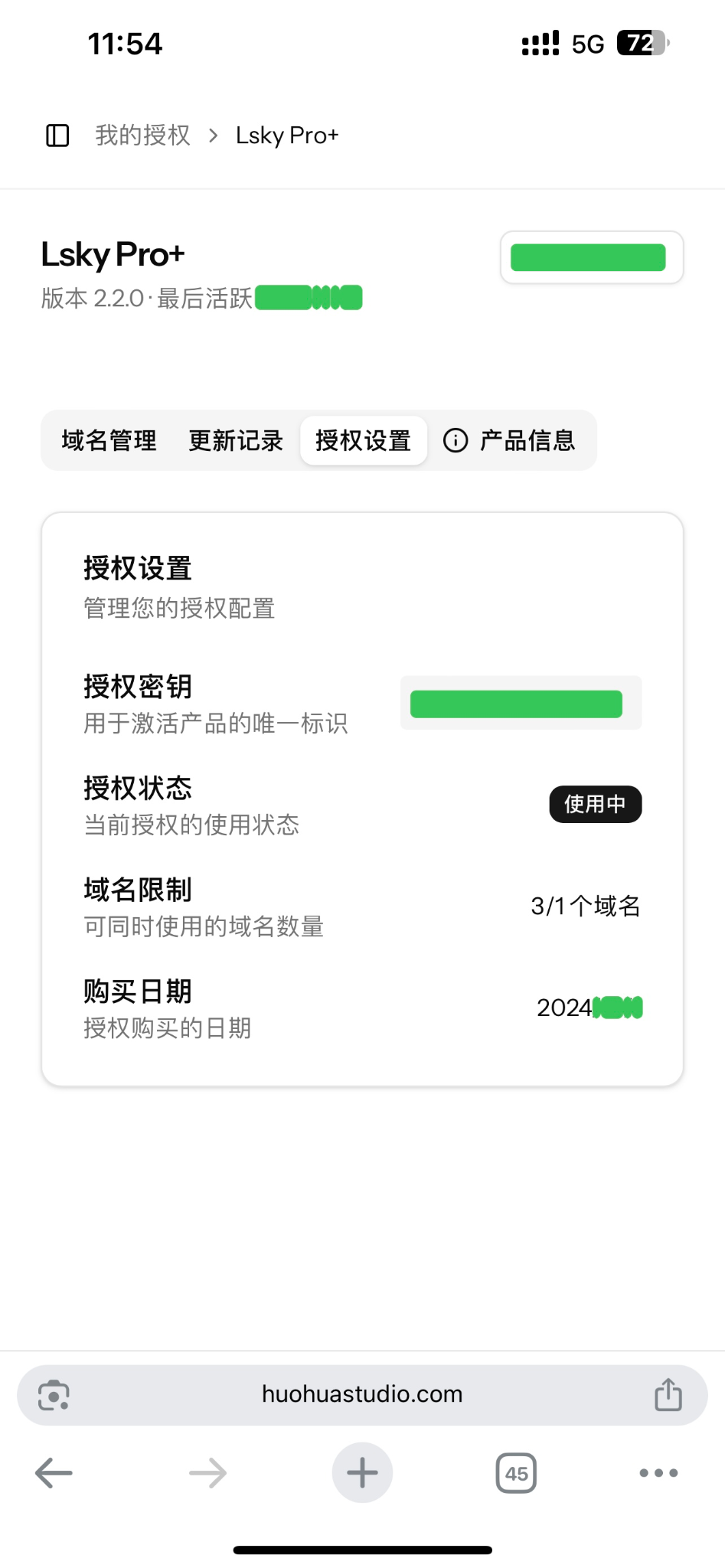This screenshot has height=1568, width=725.
Task: Switch to the 域名管理 tab
Action: tap(109, 440)
